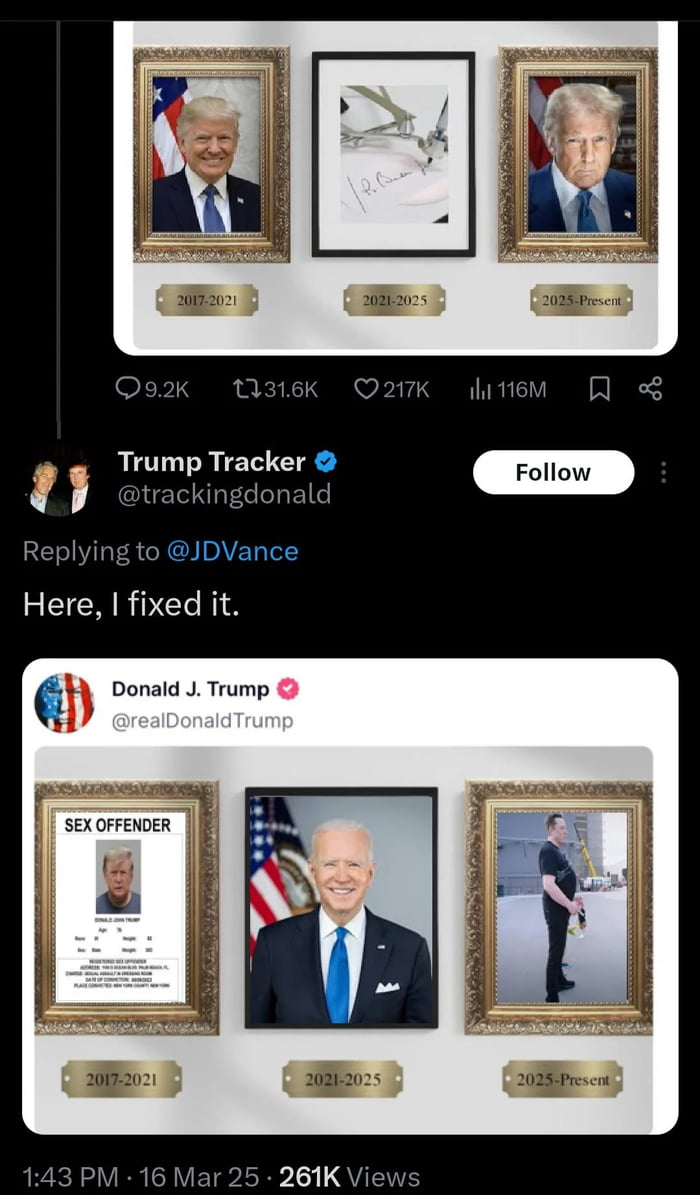Open the @JDVance mention link
Viewport: 700px width, 1195px height.
(x=231, y=551)
